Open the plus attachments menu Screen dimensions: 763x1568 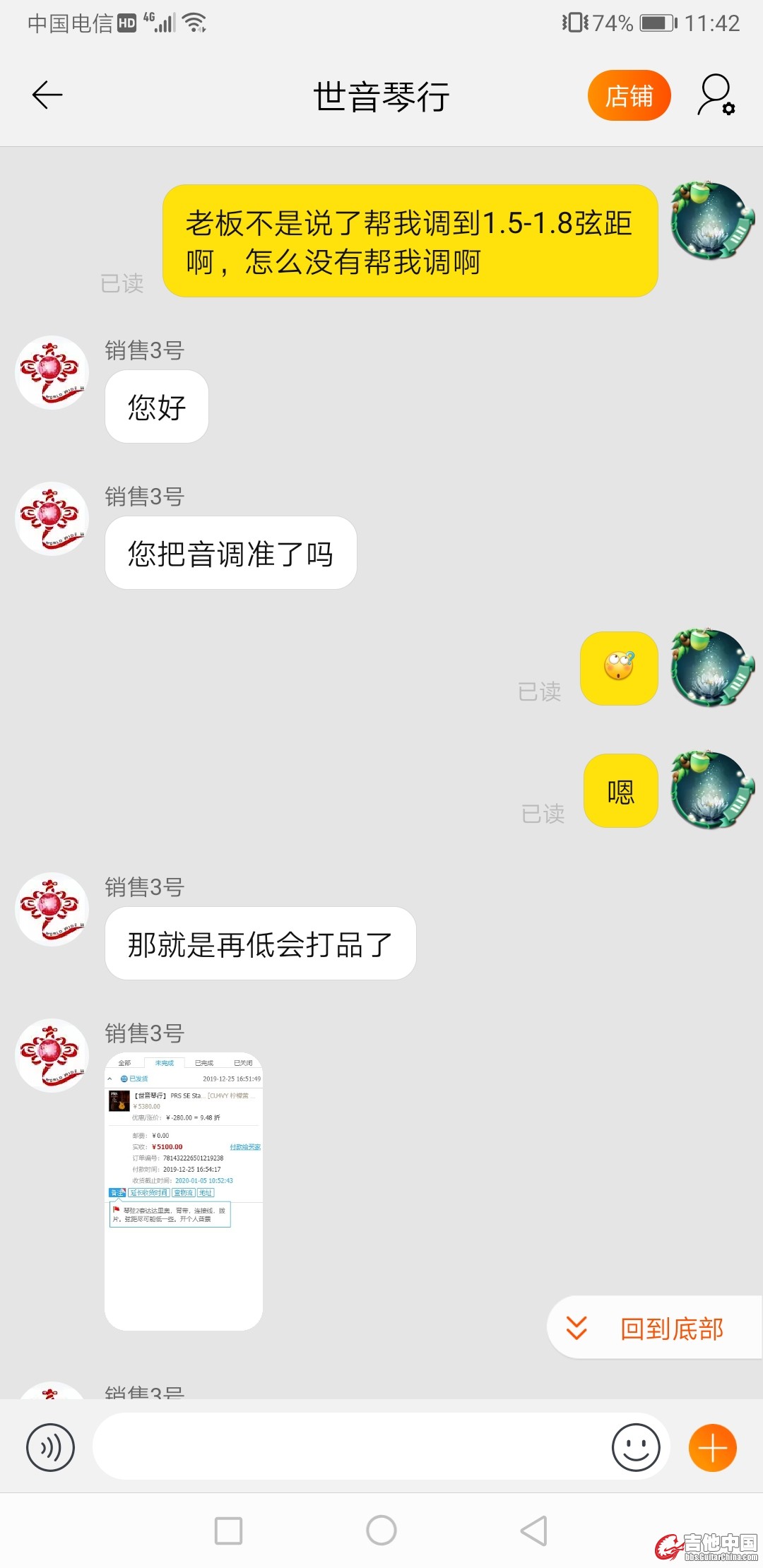coord(712,1447)
